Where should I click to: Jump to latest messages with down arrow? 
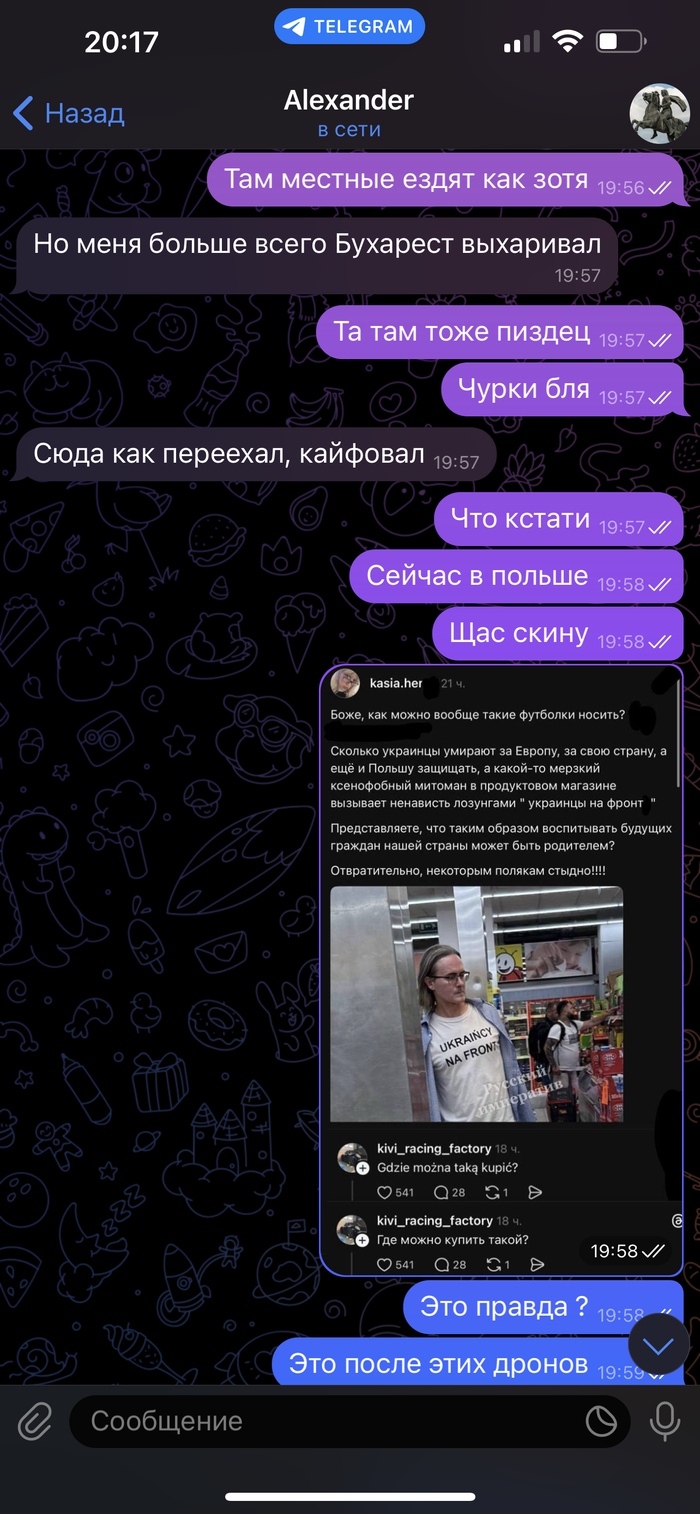(x=658, y=1345)
